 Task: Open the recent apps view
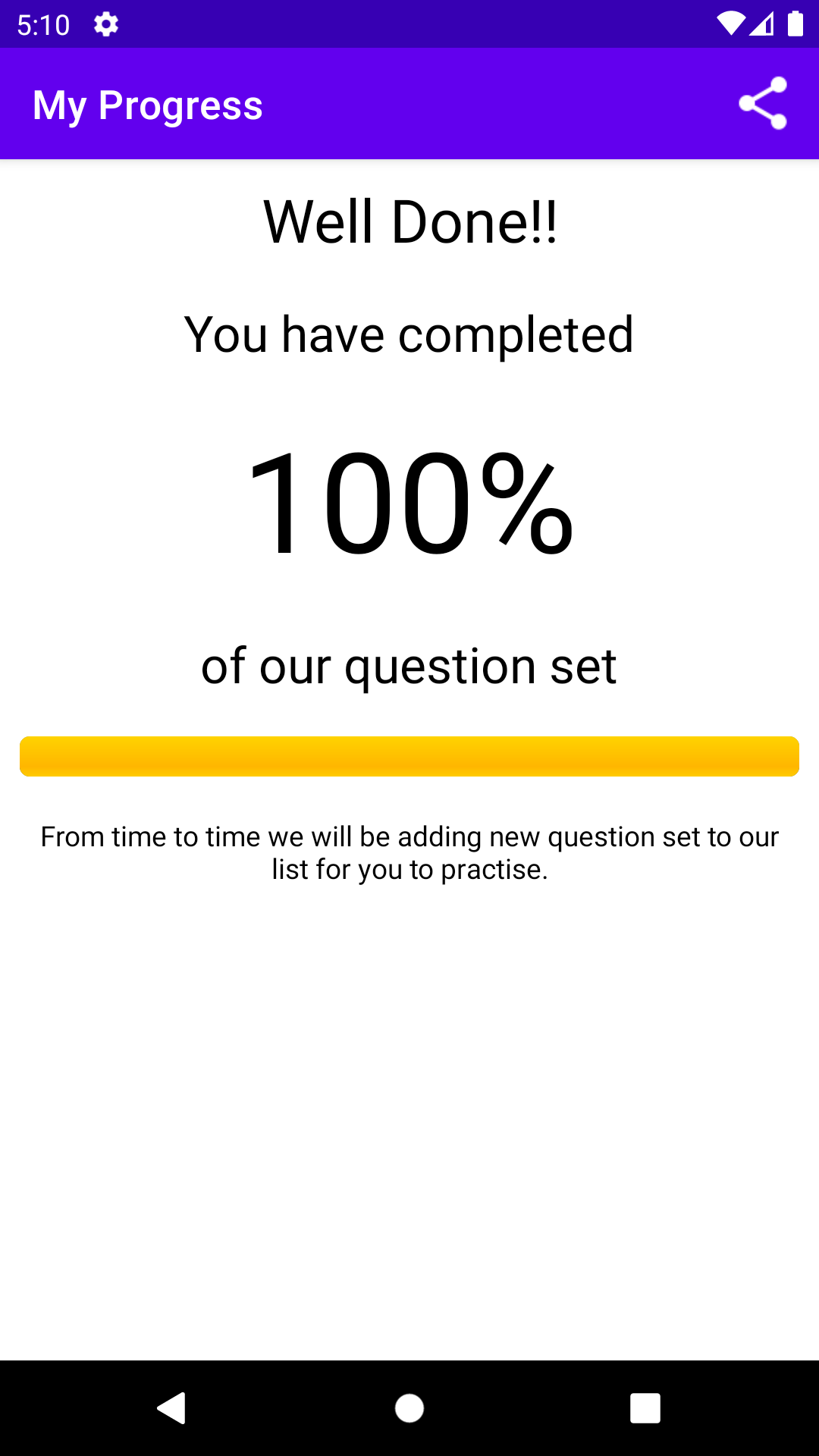pos(645,1408)
